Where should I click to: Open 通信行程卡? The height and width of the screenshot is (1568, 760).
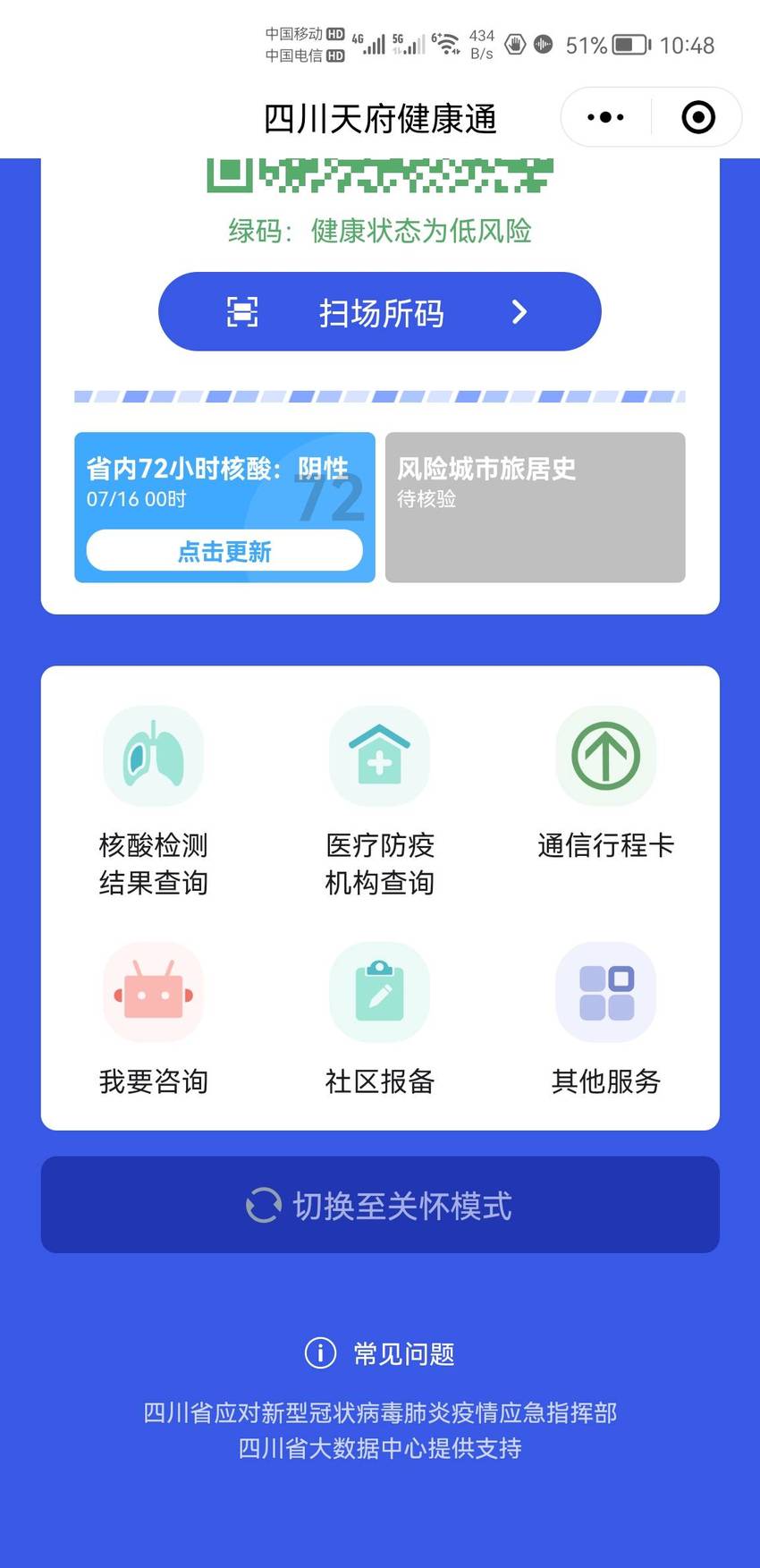606,784
